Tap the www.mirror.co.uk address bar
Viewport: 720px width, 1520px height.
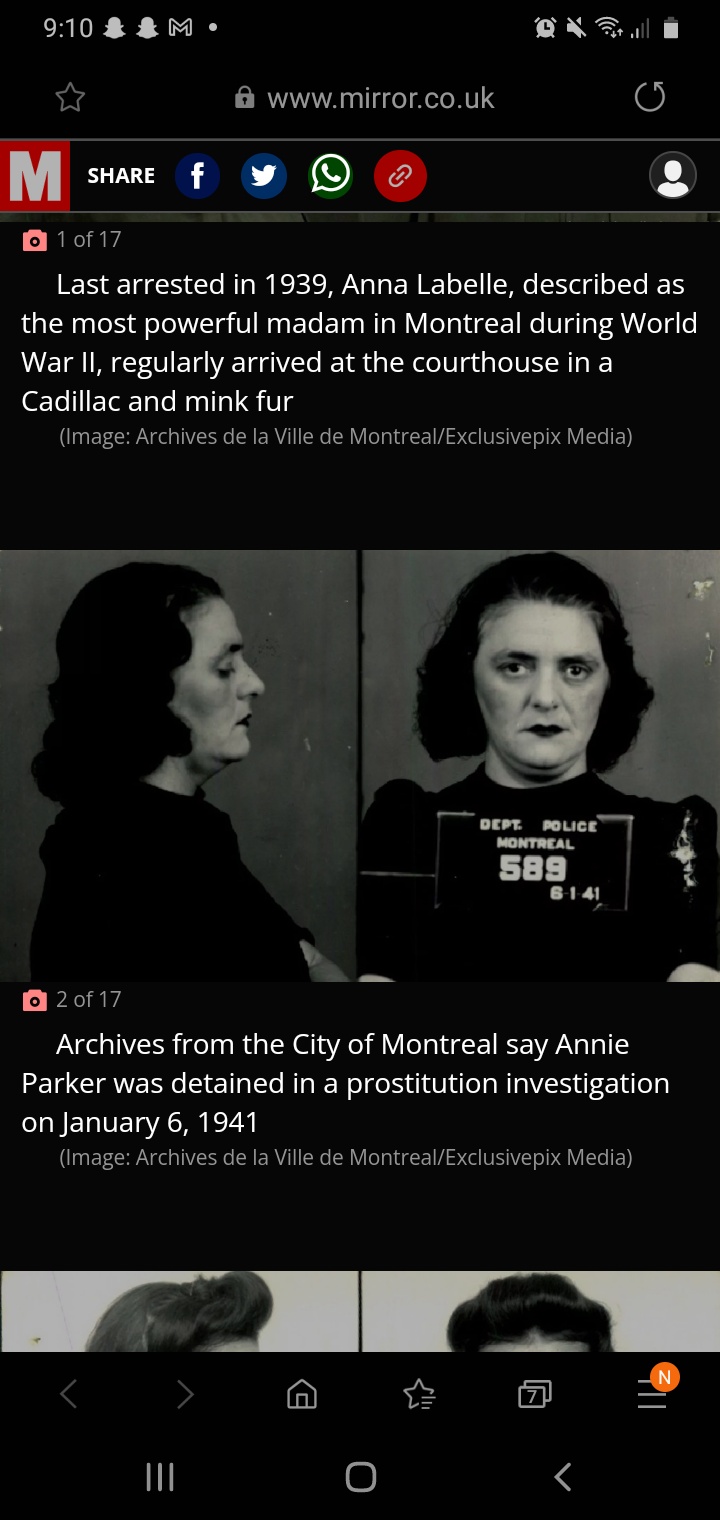pos(364,97)
